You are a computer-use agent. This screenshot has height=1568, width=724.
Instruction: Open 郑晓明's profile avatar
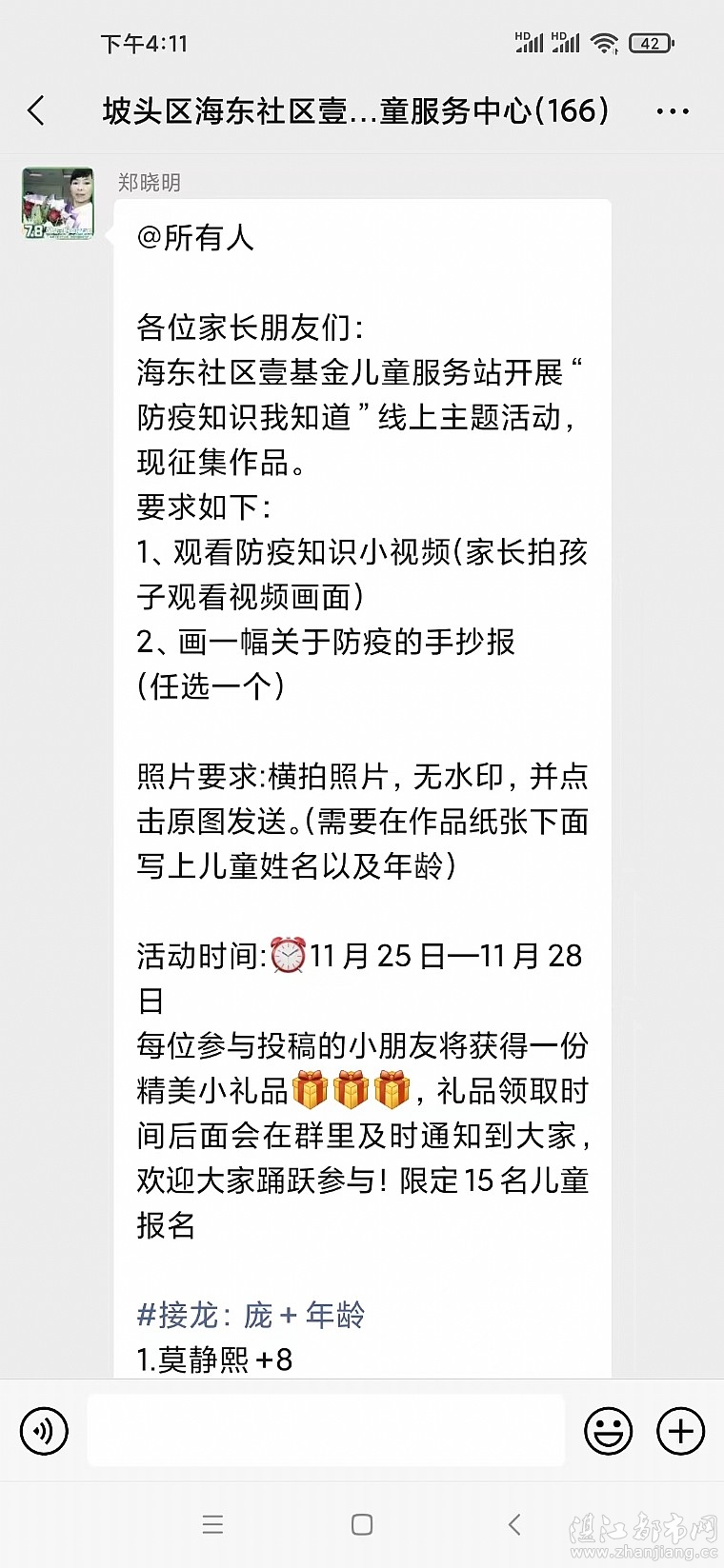[x=58, y=203]
